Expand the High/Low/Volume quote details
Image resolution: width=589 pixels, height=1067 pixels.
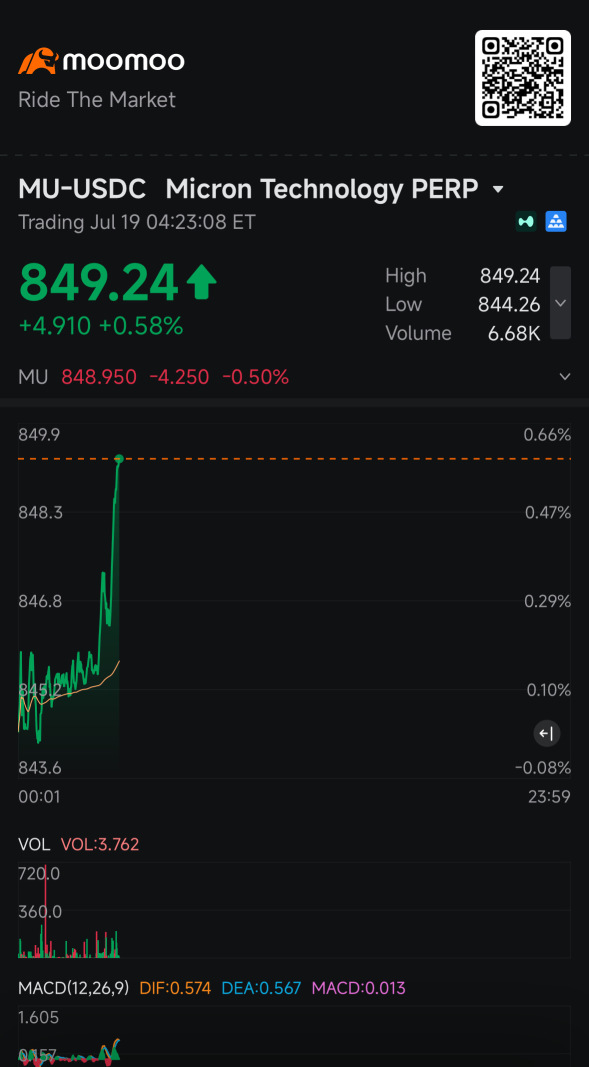(560, 303)
